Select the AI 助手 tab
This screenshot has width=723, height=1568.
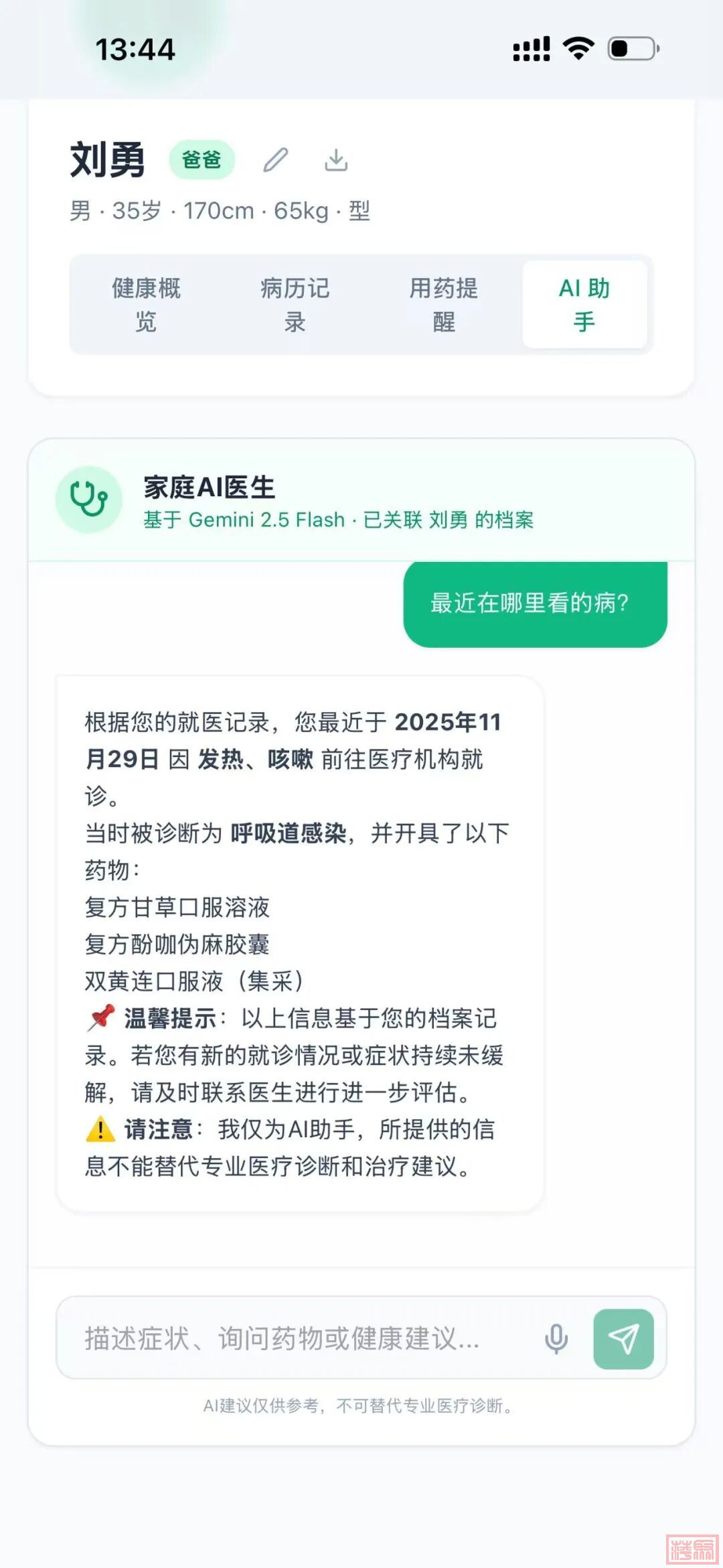tap(584, 305)
